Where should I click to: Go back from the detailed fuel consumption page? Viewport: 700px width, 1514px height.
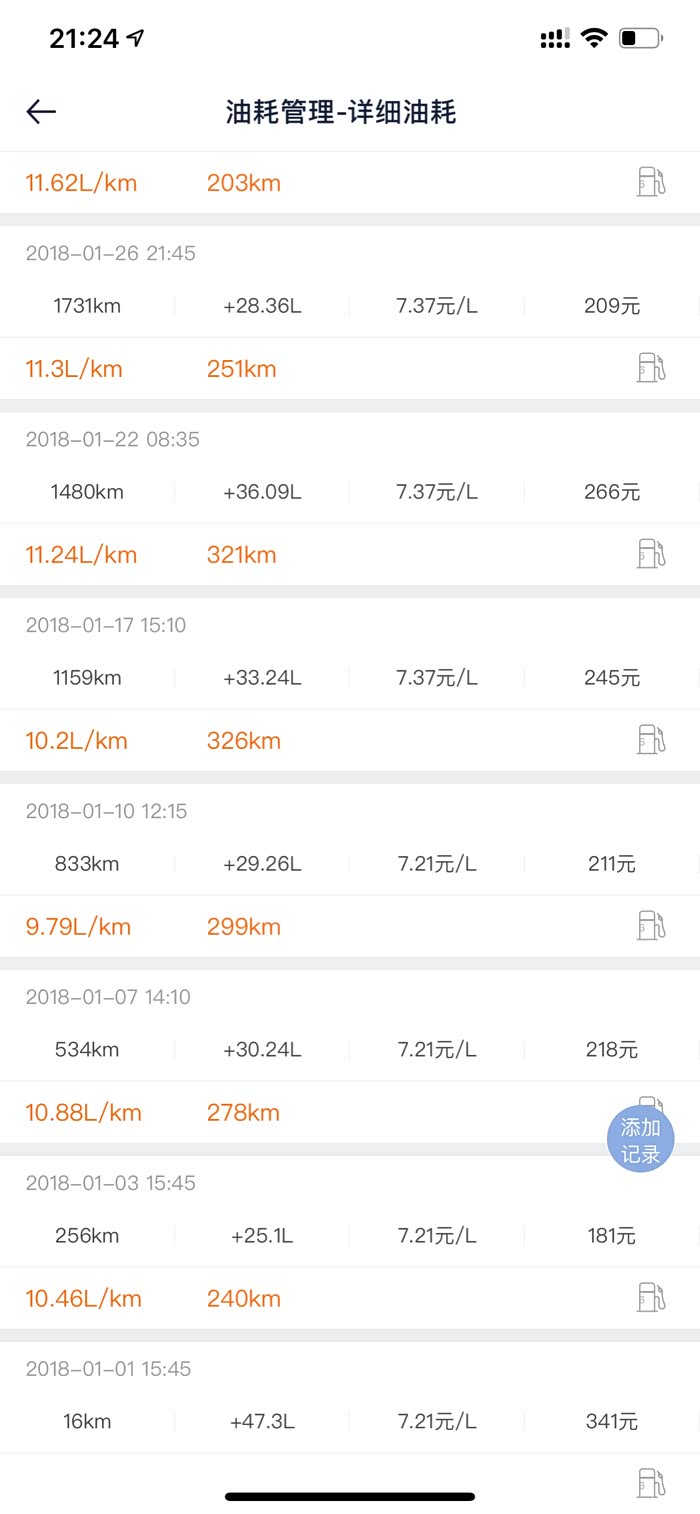[41, 112]
